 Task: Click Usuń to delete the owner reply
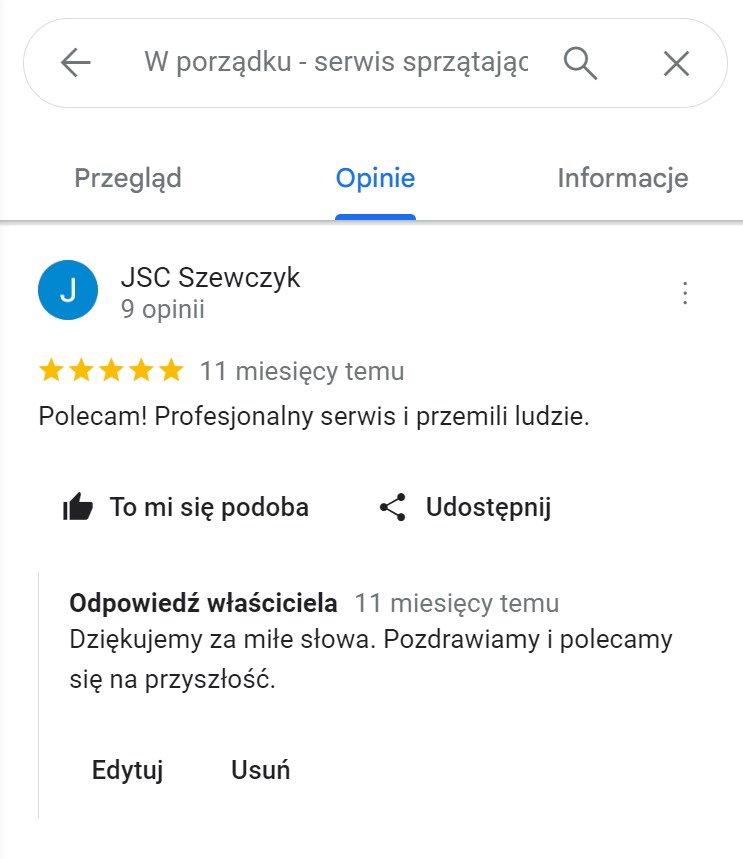(261, 770)
